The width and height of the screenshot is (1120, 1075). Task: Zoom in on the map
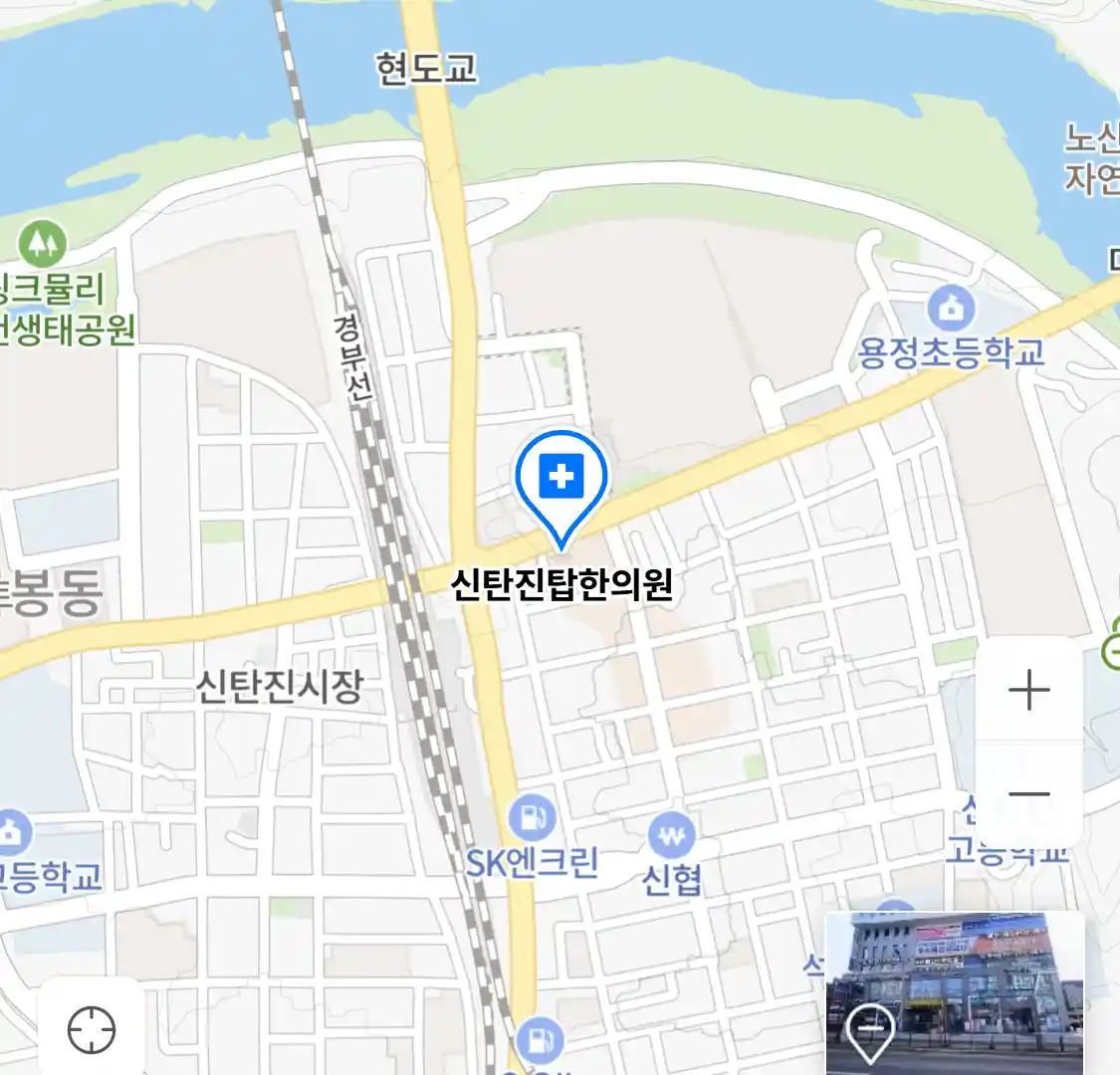coord(1028,690)
